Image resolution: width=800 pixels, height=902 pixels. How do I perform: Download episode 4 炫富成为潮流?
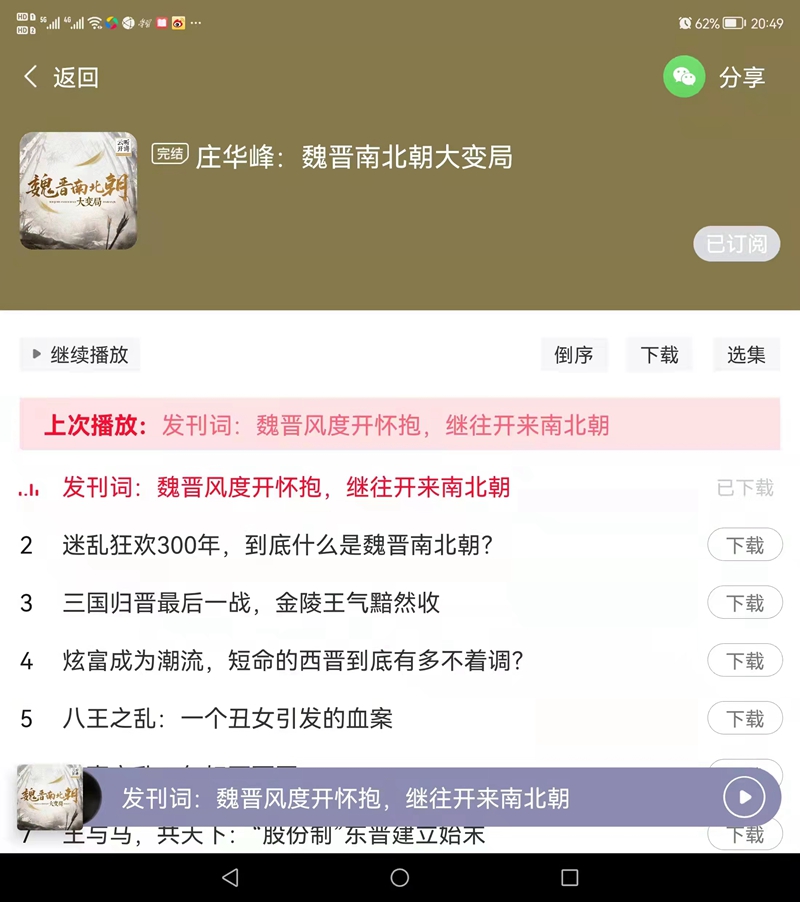744,661
